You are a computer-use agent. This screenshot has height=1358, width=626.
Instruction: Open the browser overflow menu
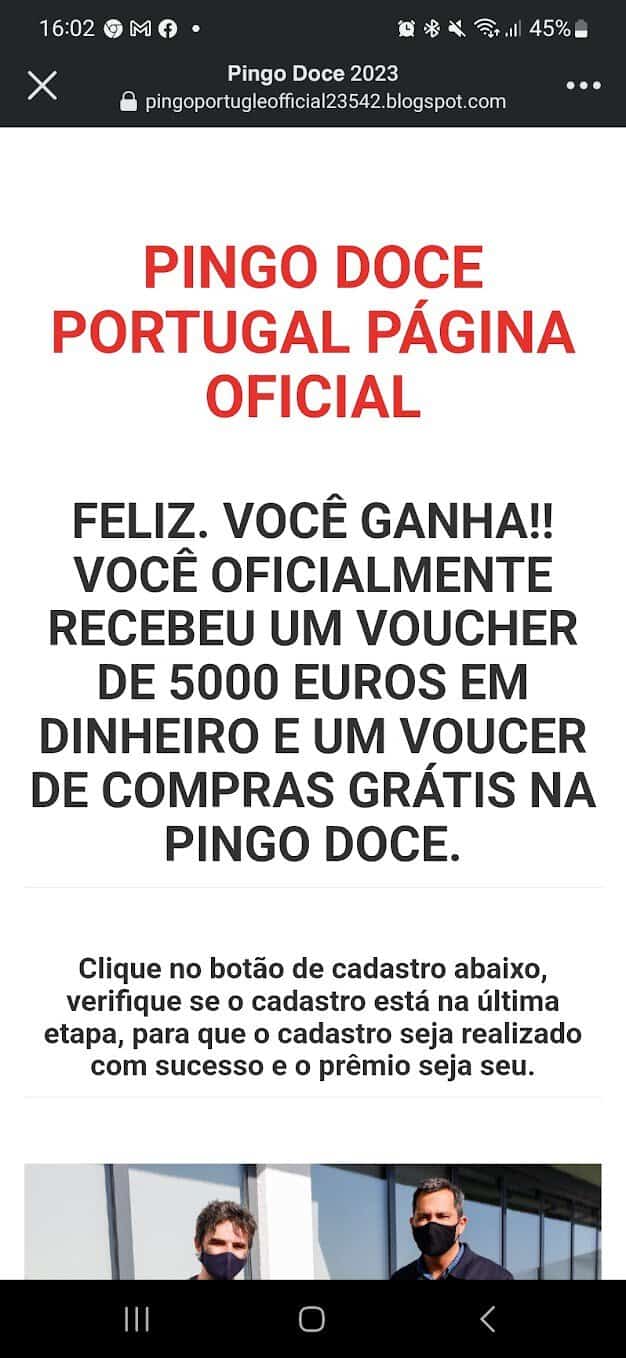[x=583, y=86]
